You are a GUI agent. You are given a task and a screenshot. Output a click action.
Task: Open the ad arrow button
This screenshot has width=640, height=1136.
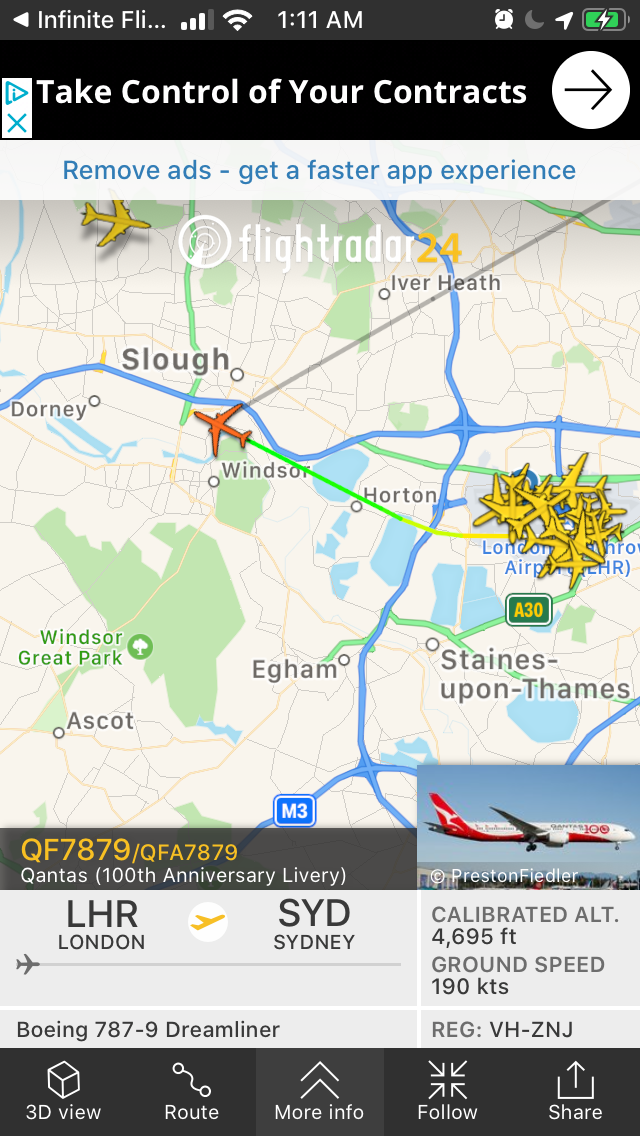click(590, 91)
